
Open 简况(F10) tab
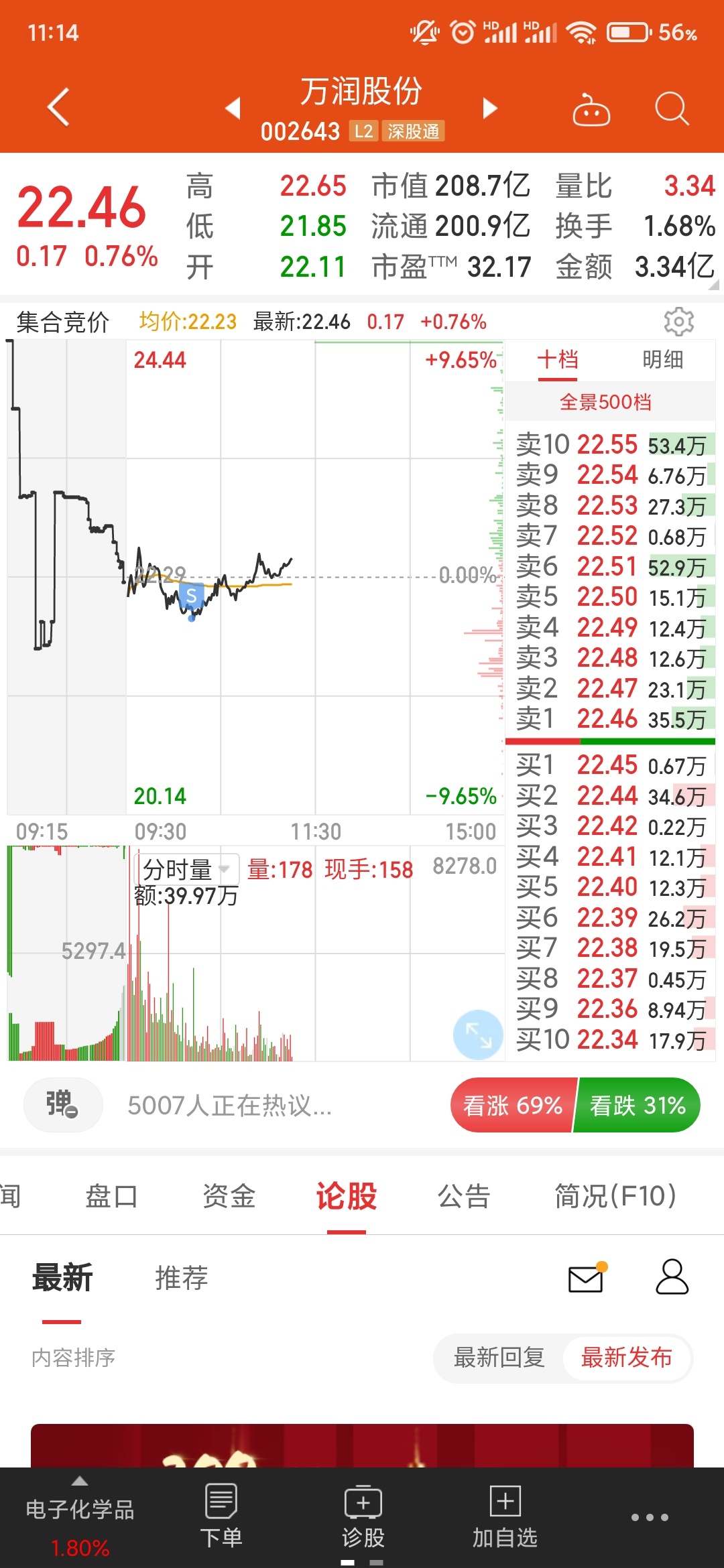click(x=615, y=1196)
